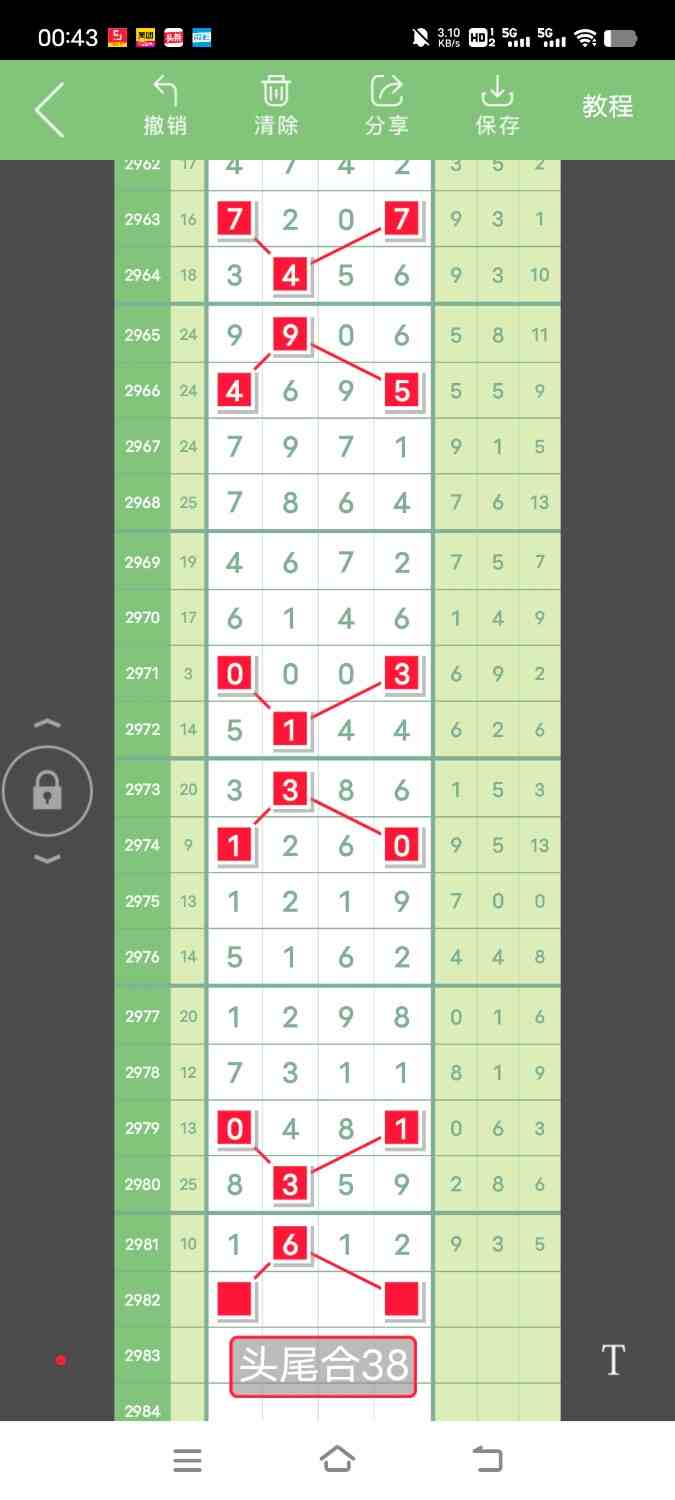675x1500 pixels.
Task: Toggle the lock button on the left
Action: [47, 792]
